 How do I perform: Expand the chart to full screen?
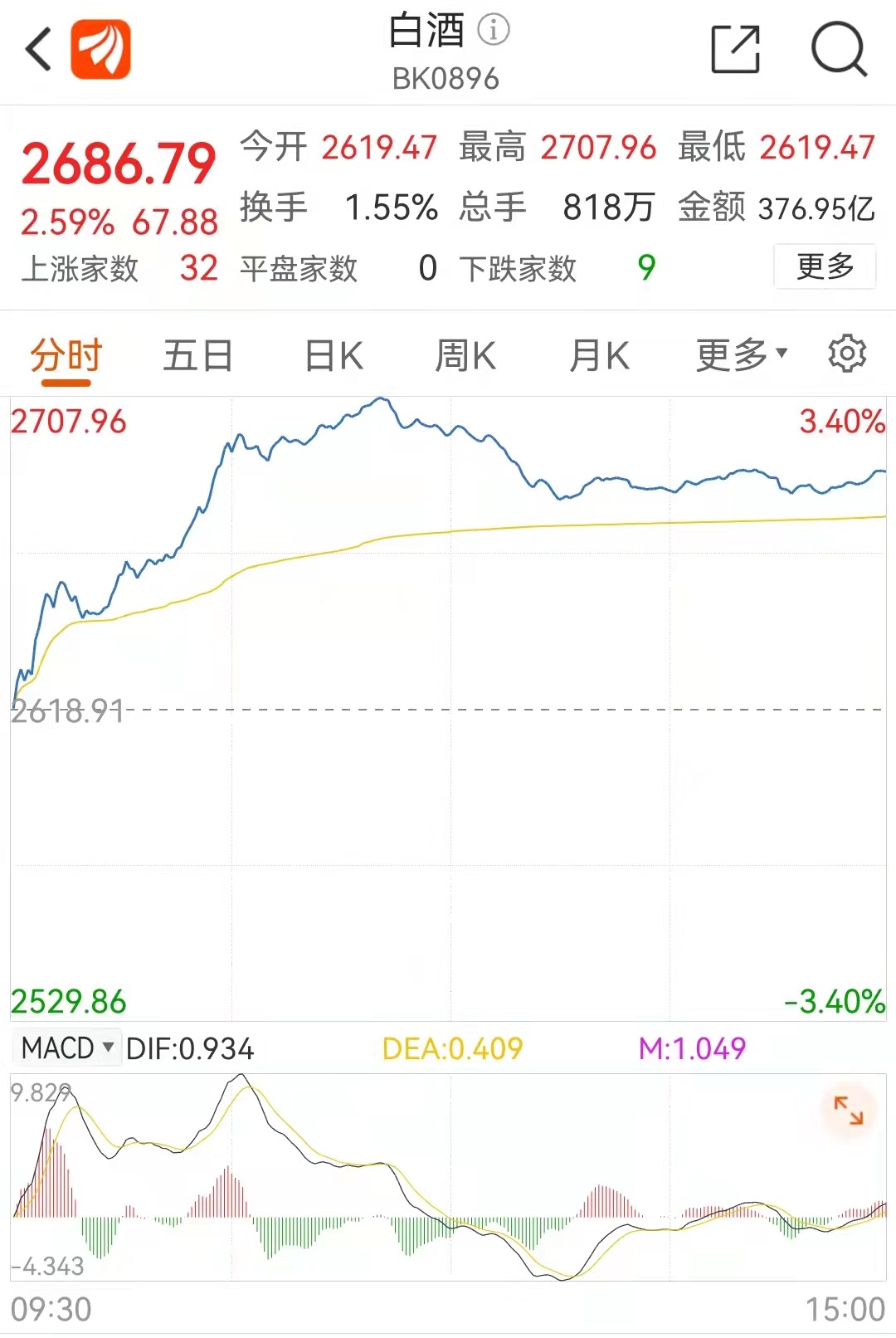[848, 1110]
